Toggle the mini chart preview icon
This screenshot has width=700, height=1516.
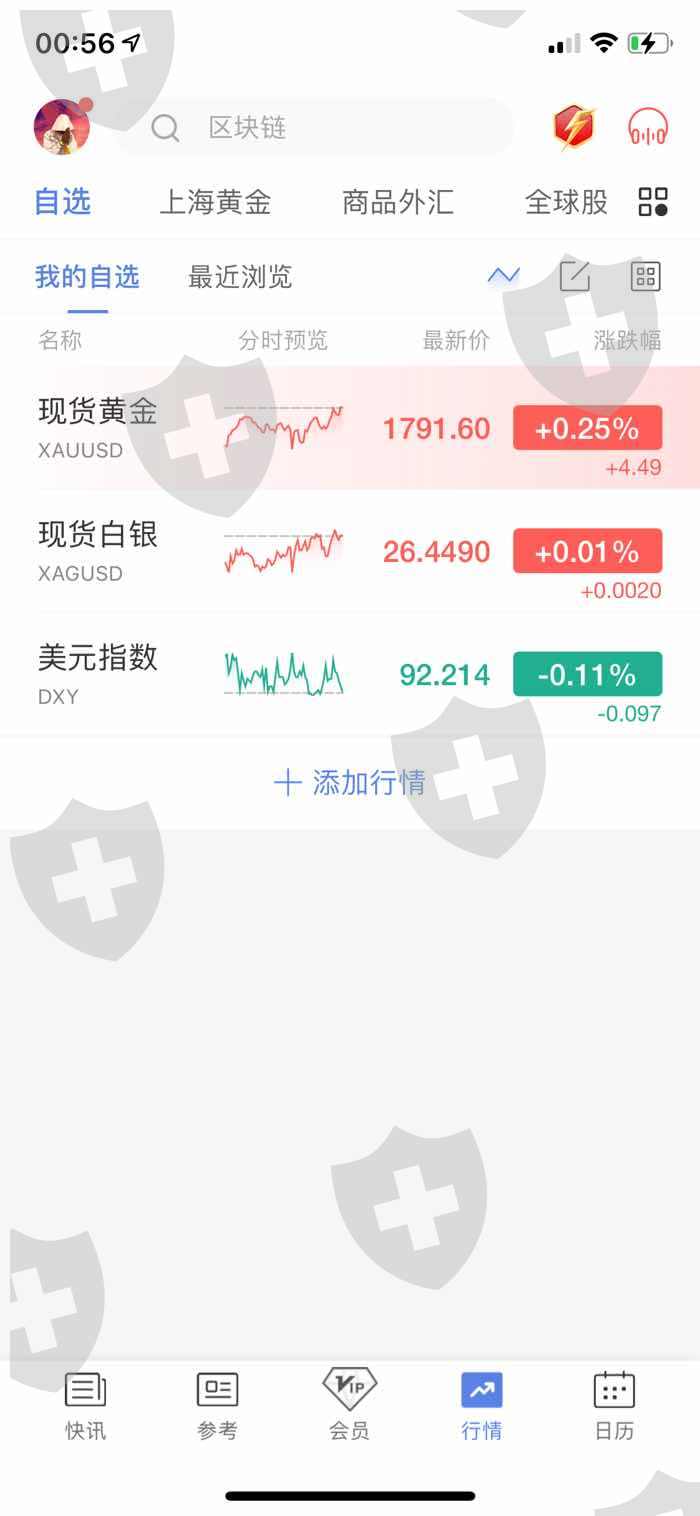point(503,276)
